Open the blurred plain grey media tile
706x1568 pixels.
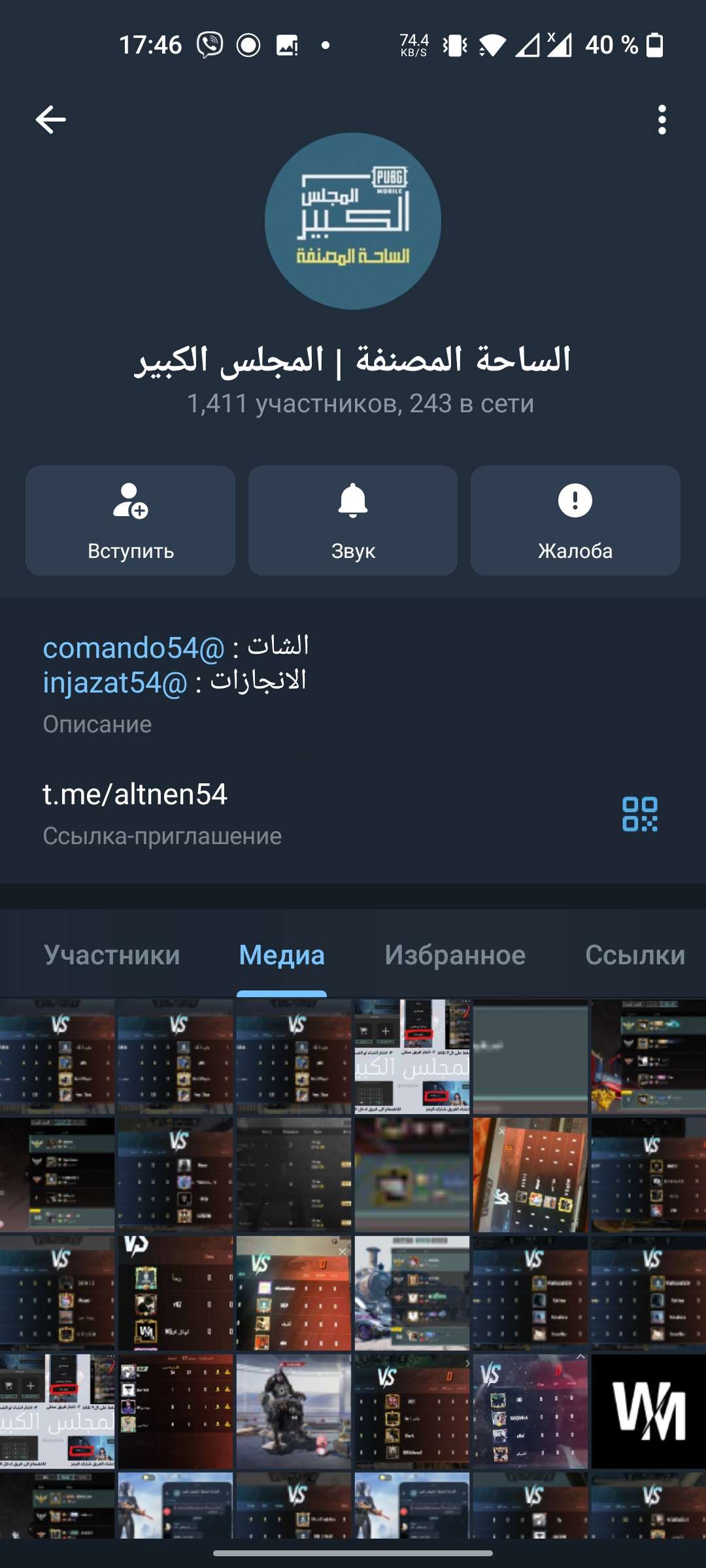530,1056
